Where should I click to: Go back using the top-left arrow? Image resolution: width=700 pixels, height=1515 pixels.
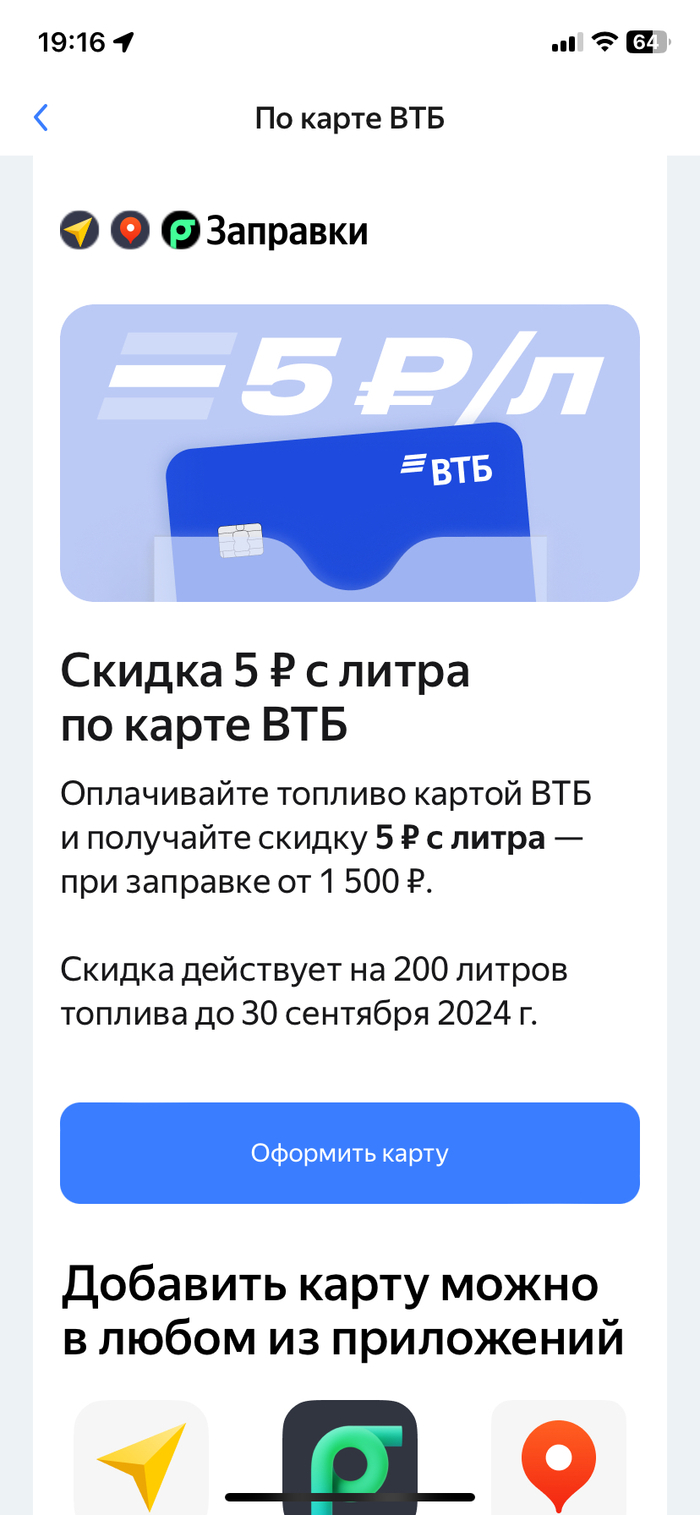pos(41,118)
